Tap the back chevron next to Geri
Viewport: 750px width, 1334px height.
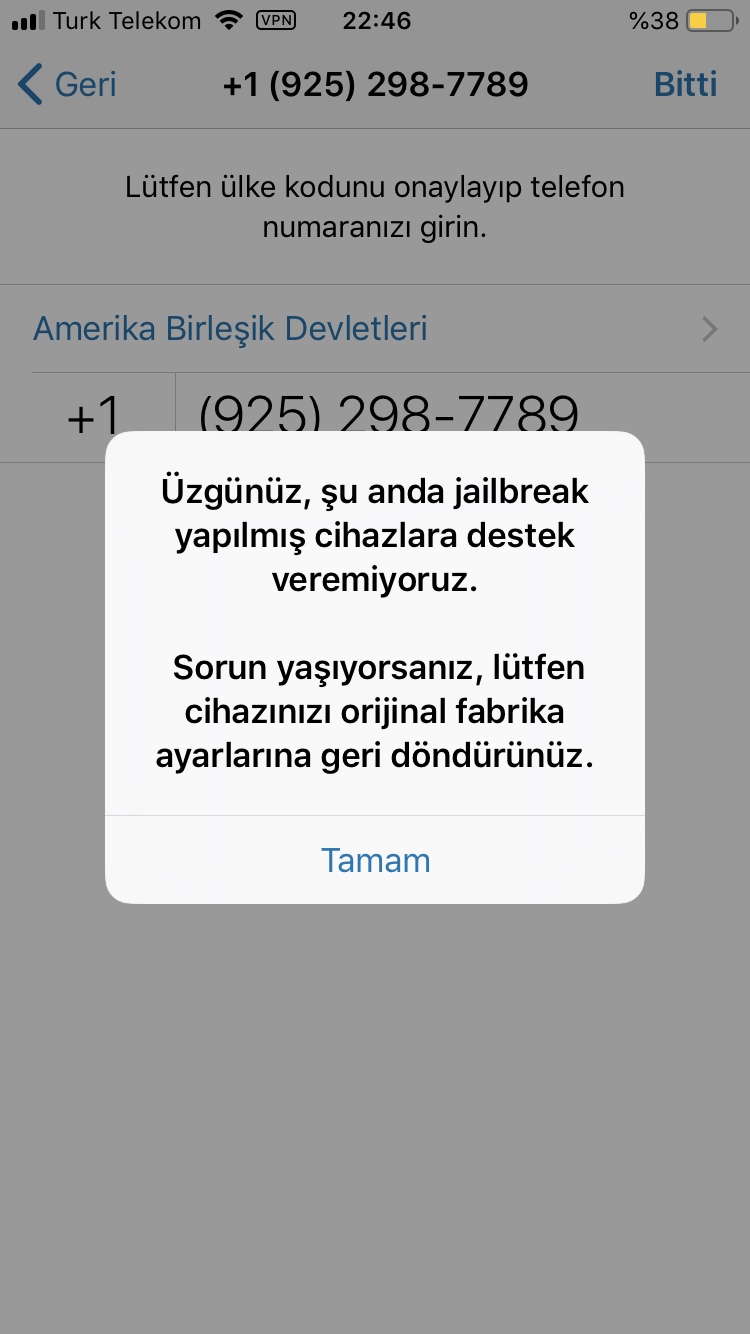point(30,84)
